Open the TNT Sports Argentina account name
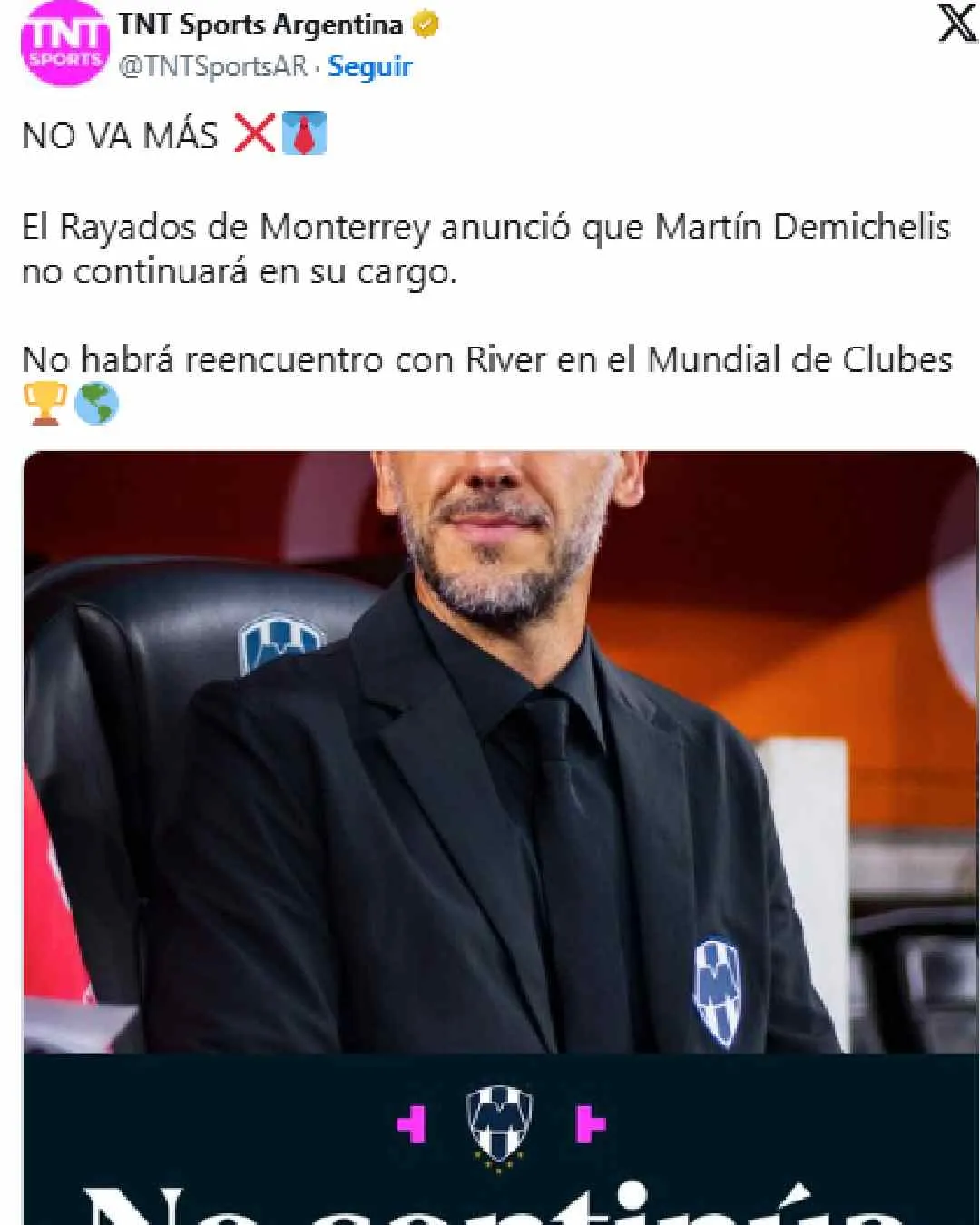Viewport: 980px width, 1225px height. pyautogui.click(x=260, y=24)
